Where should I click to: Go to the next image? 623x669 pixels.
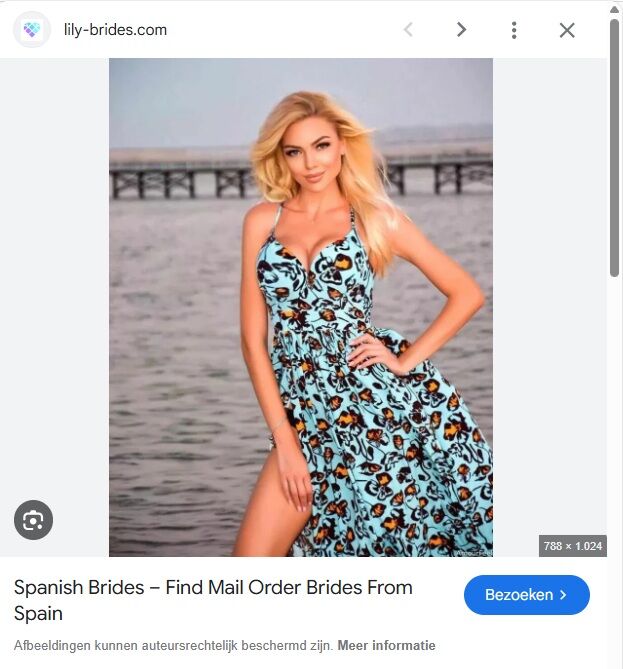click(x=461, y=30)
